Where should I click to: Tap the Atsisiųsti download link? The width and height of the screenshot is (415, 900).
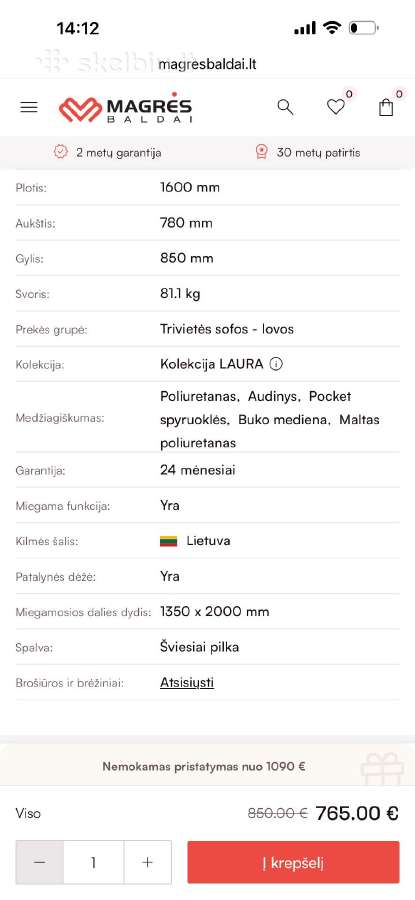click(187, 682)
